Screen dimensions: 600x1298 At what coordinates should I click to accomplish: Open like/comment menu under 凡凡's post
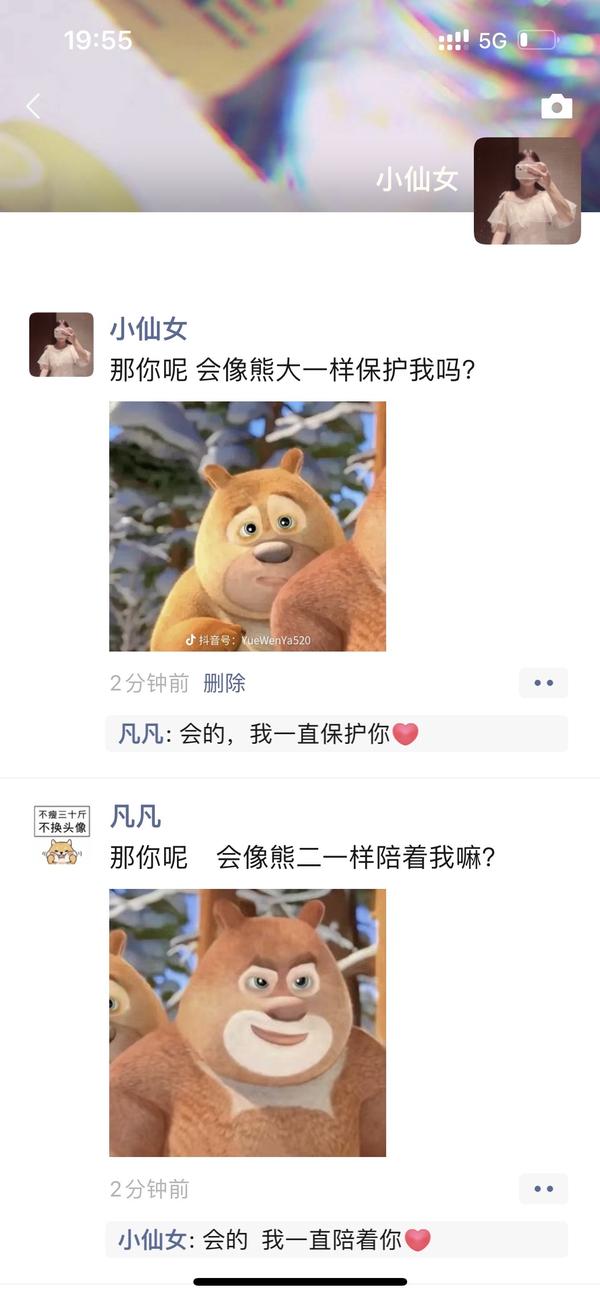(x=543, y=1189)
